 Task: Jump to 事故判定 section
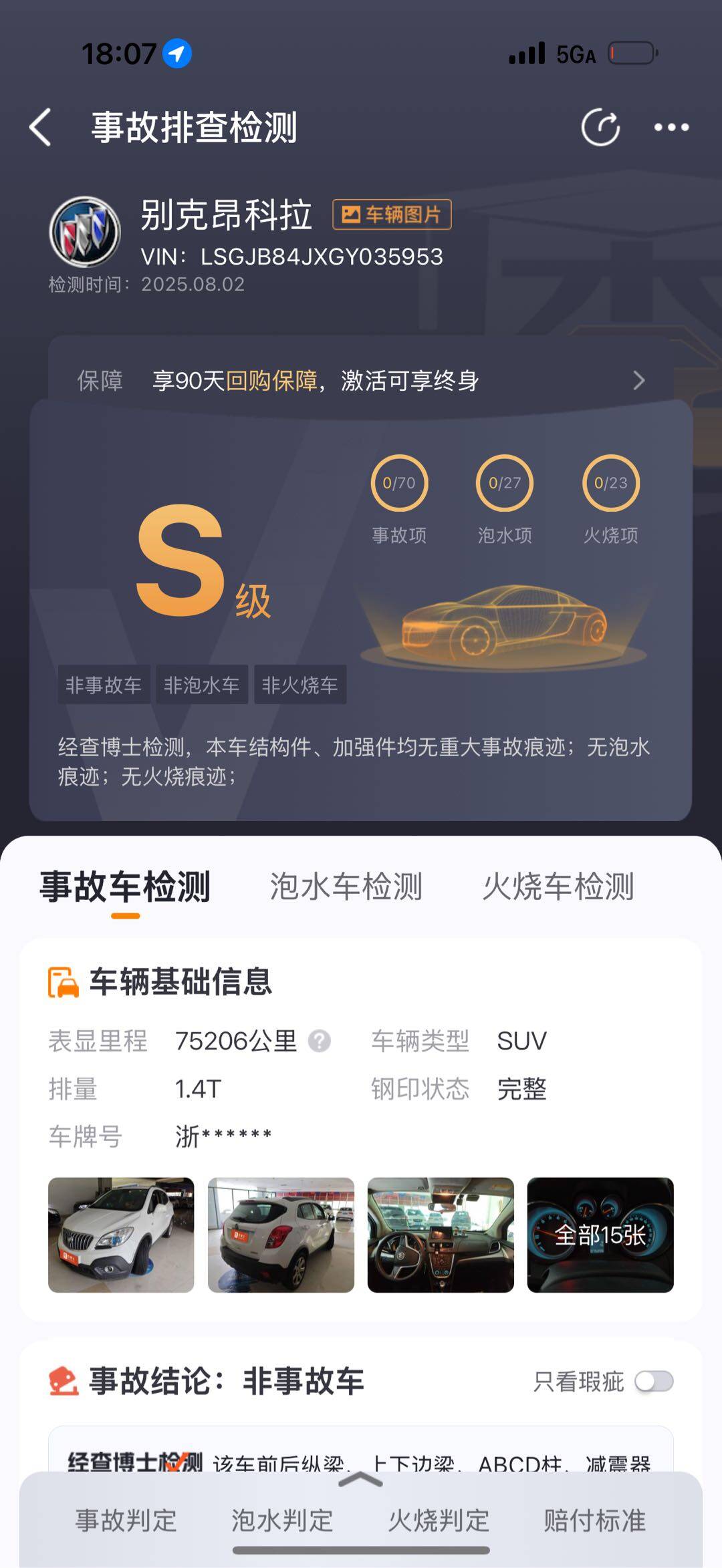(126, 1521)
